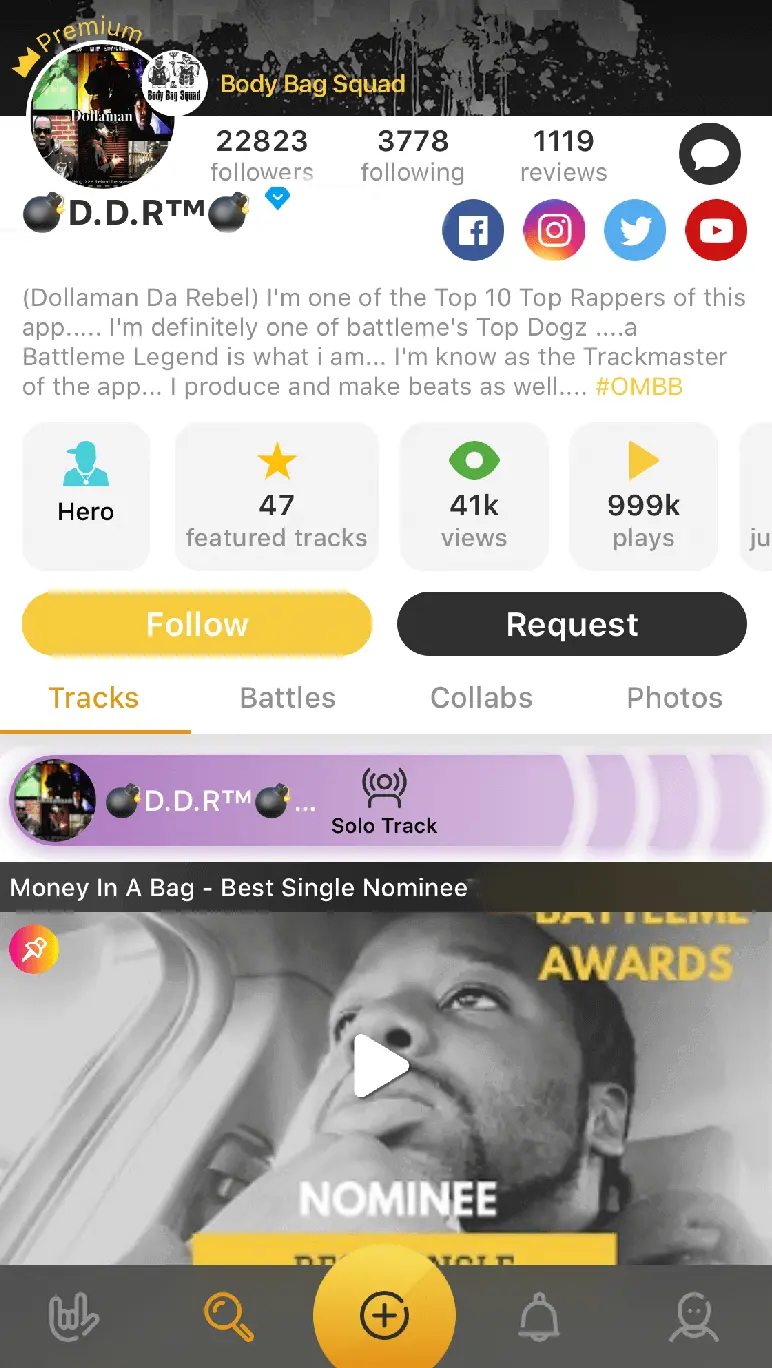This screenshot has width=772, height=1368.
Task: Open the notifications bell
Action: pos(539,1318)
